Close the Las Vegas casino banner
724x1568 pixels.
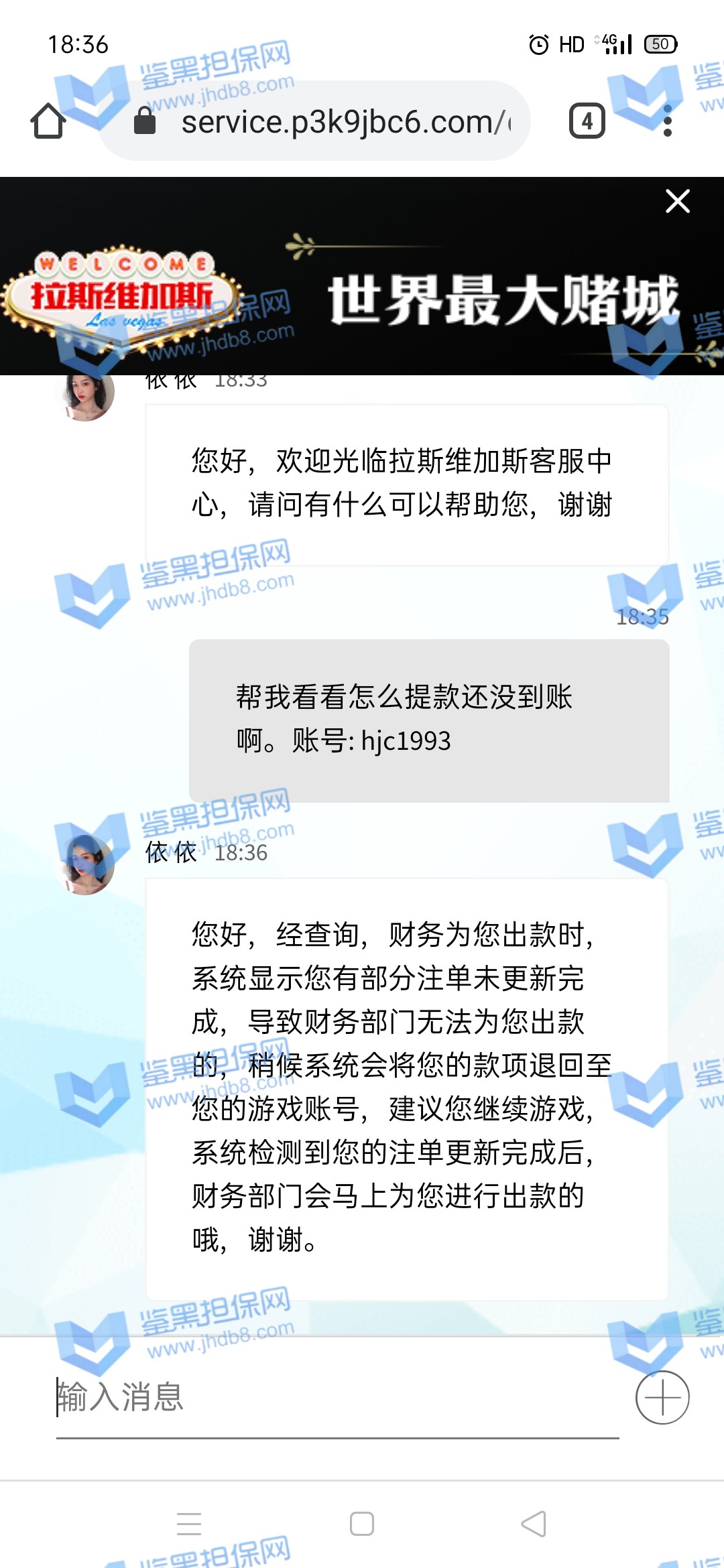click(x=677, y=201)
